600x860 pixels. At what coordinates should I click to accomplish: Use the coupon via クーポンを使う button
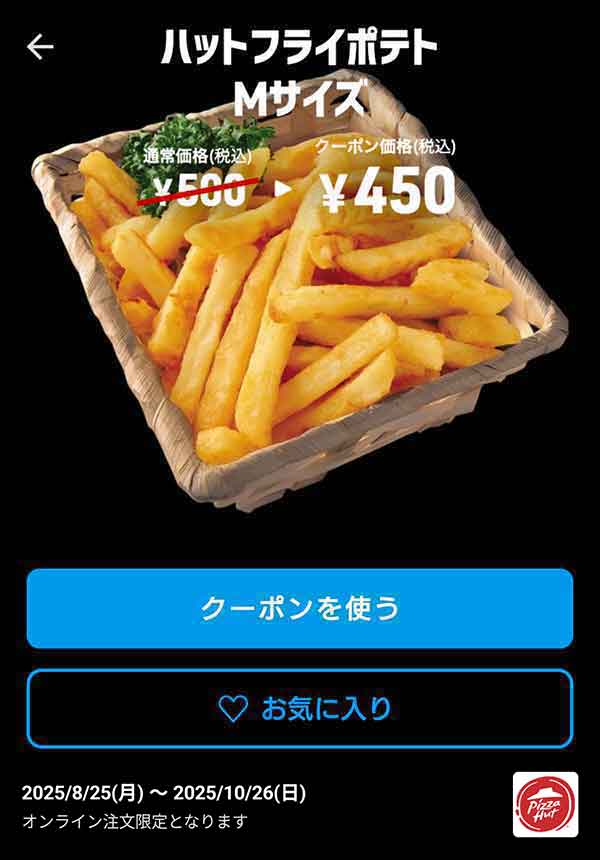(x=300, y=608)
